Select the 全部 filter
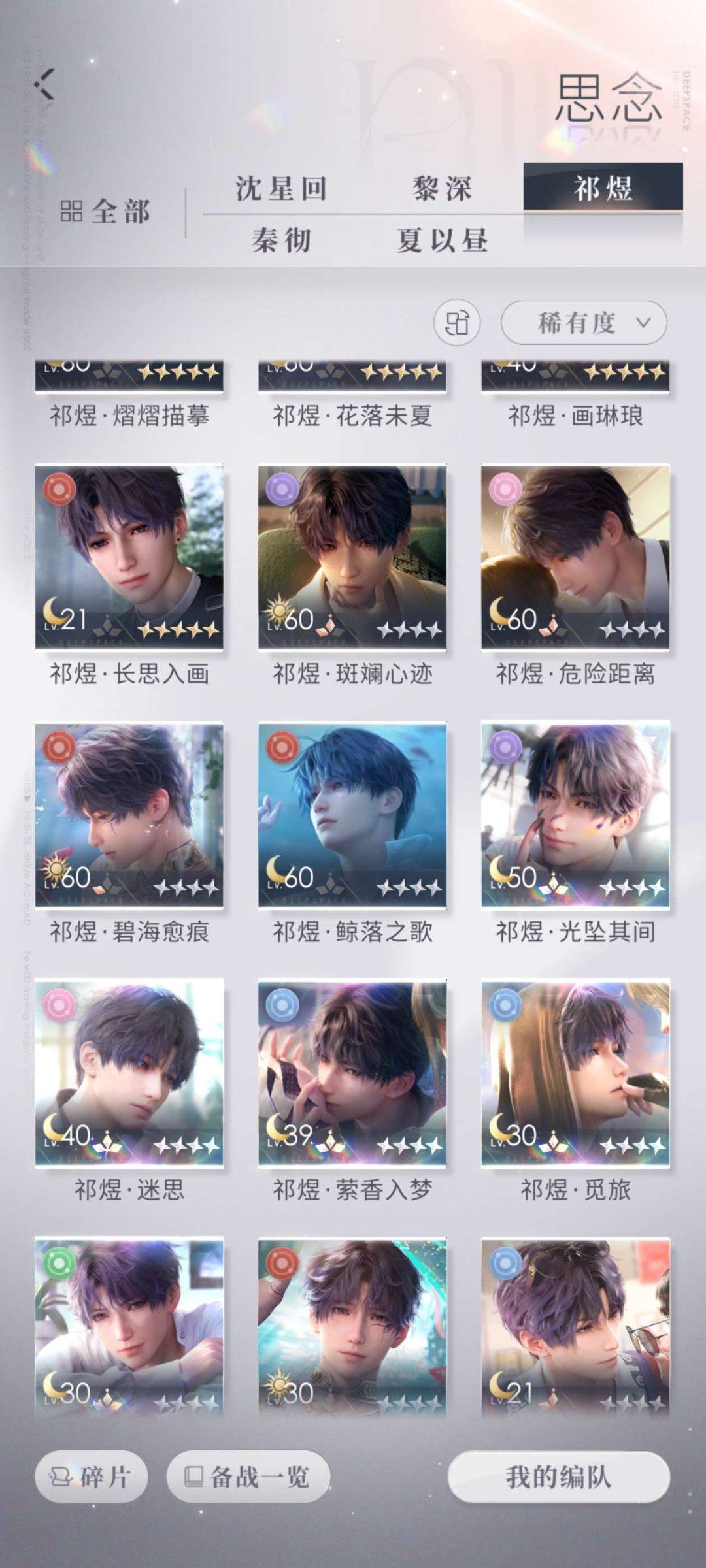Image resolution: width=706 pixels, height=1568 pixels. click(106, 212)
